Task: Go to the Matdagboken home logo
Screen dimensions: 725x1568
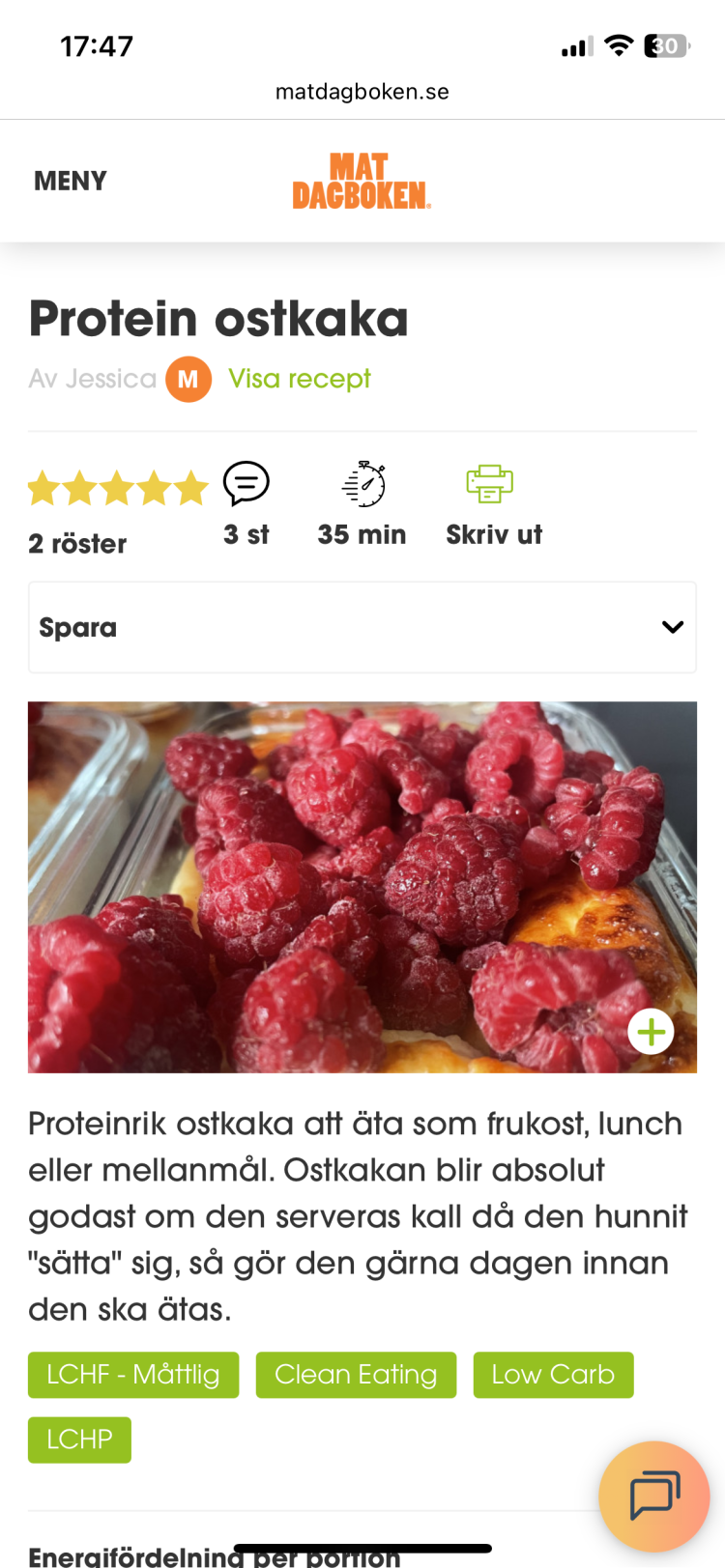Action: [x=362, y=181]
